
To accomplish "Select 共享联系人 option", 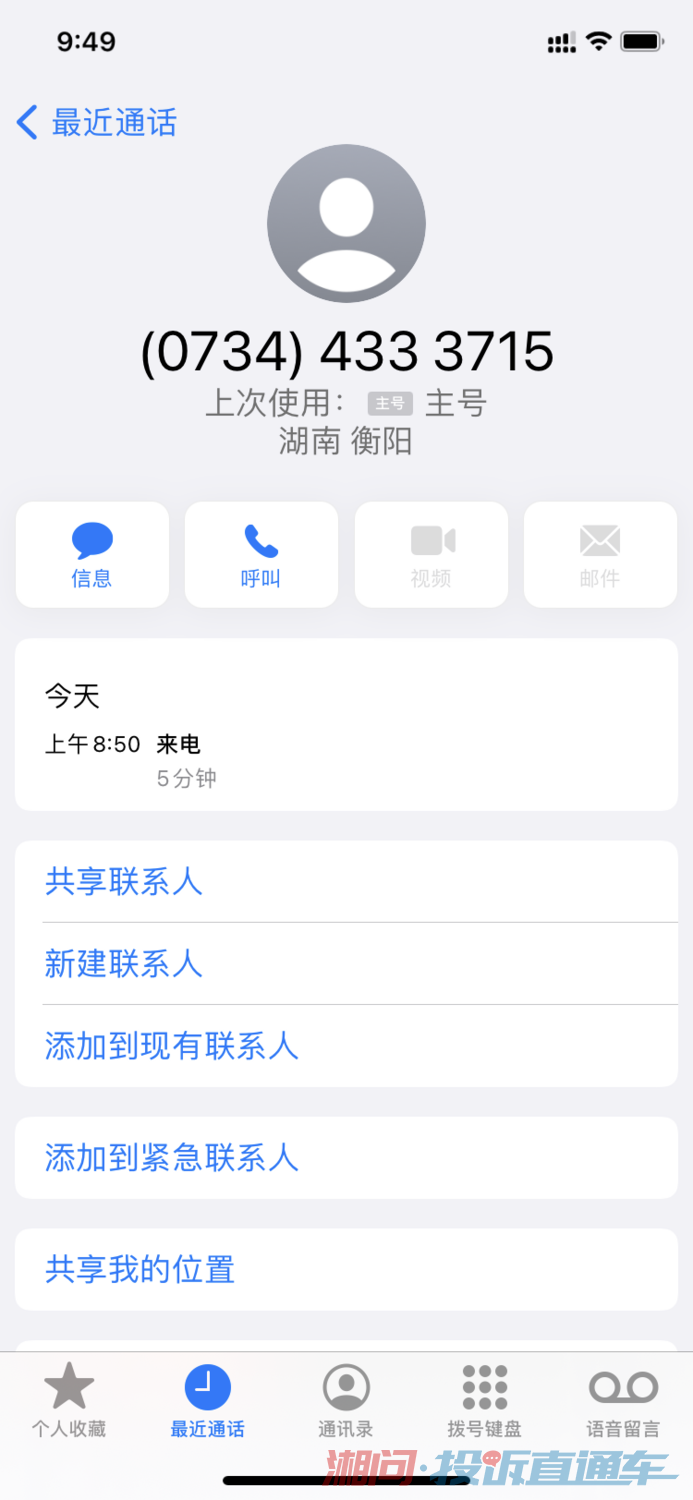I will point(124,882).
